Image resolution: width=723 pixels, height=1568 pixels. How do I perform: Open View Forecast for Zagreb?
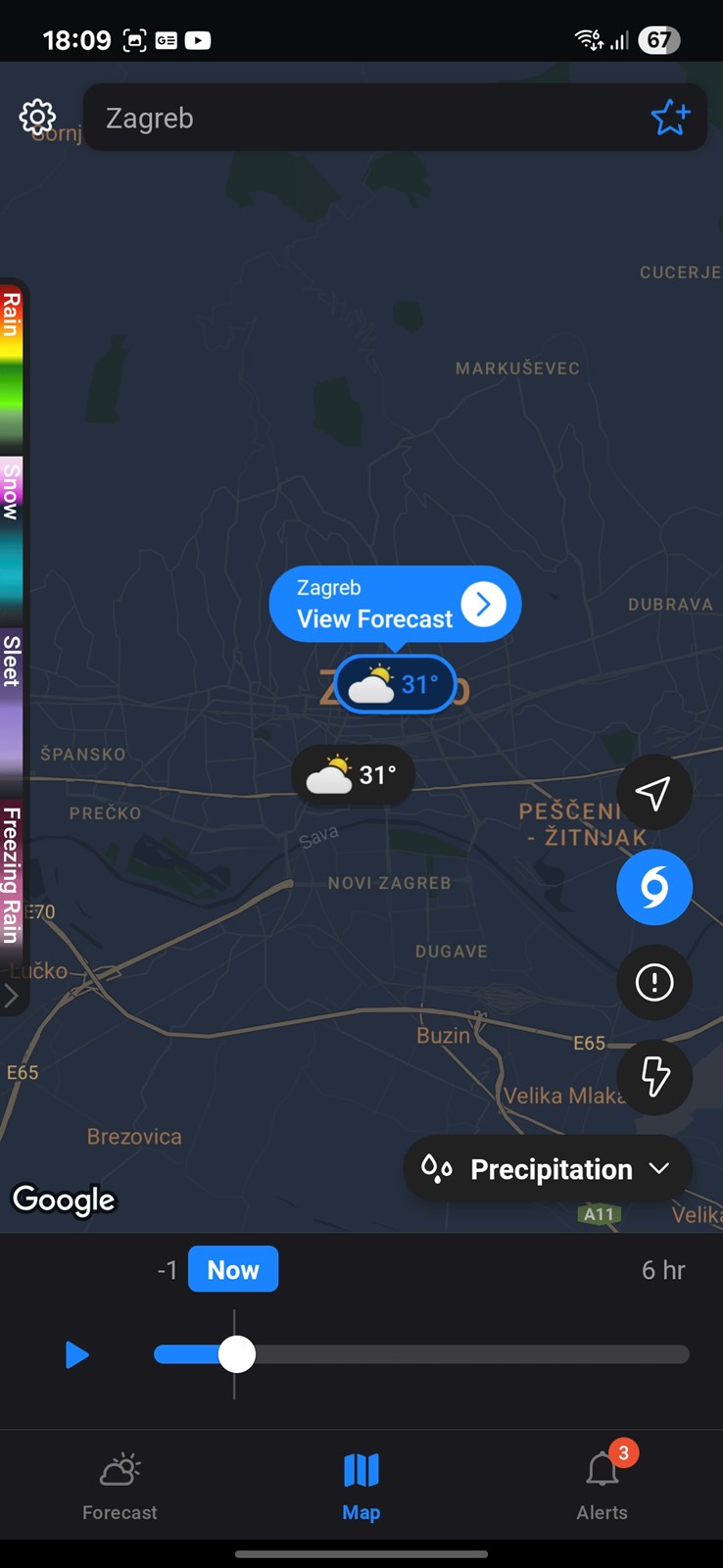point(395,604)
